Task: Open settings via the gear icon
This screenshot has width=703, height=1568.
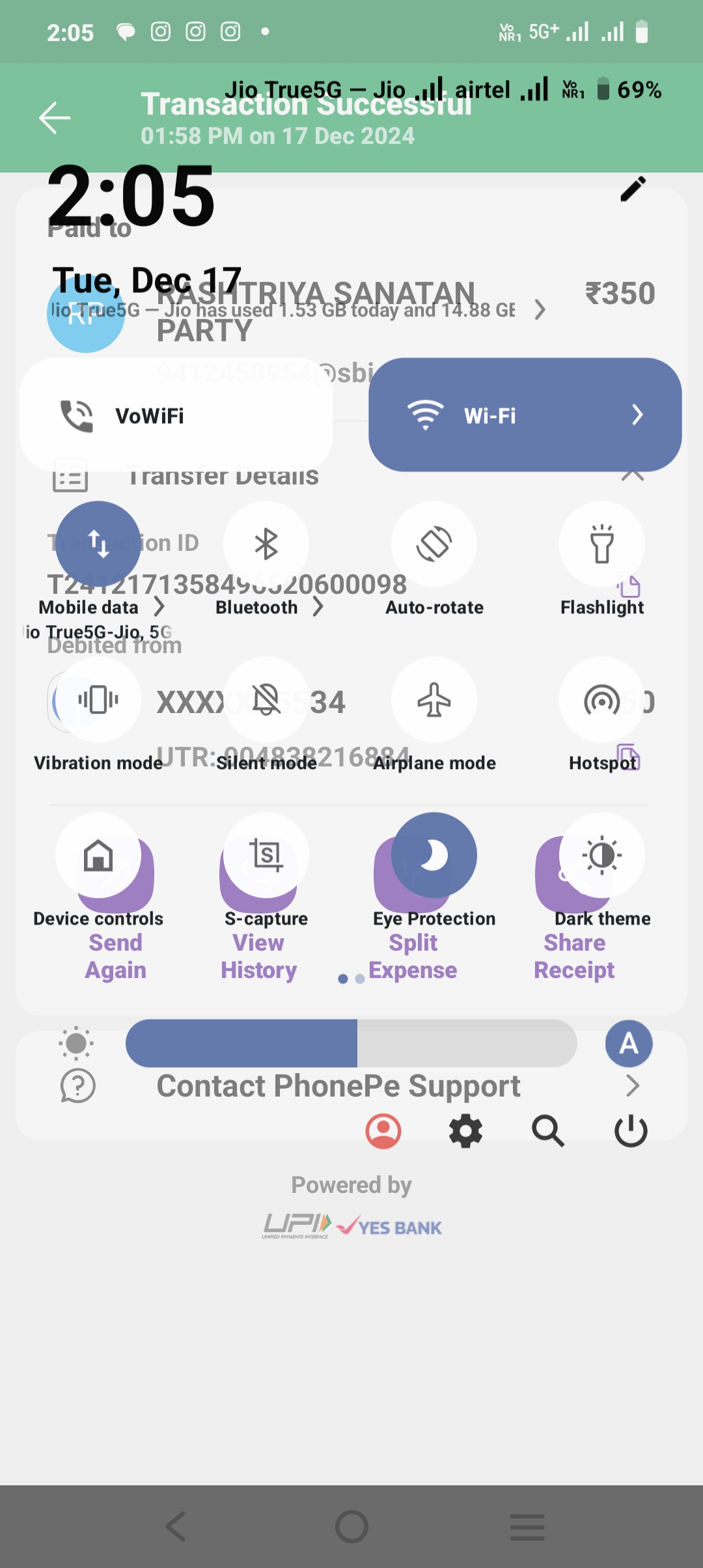Action: [466, 1131]
